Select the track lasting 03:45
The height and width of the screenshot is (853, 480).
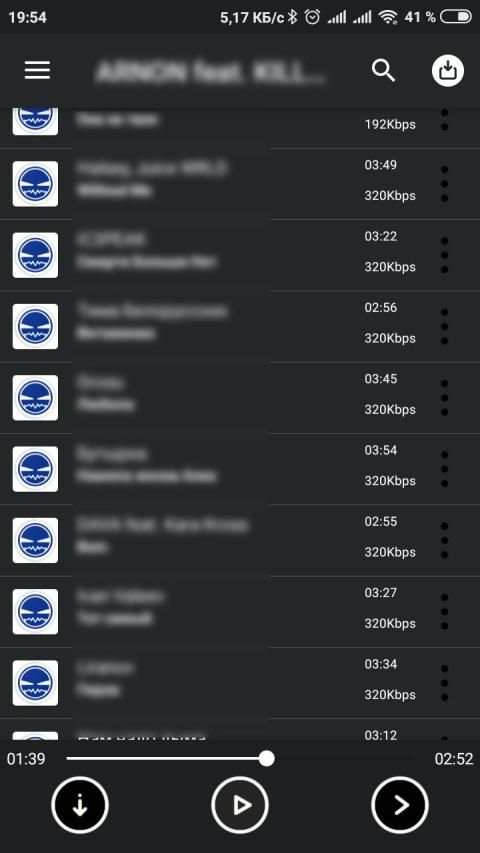(240, 398)
